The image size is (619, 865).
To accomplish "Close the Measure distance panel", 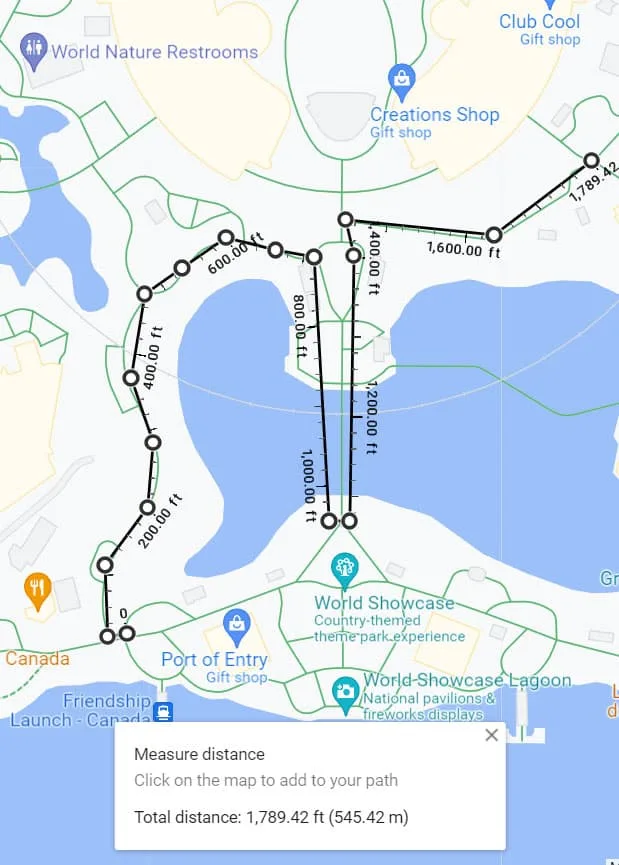I will [x=491, y=735].
